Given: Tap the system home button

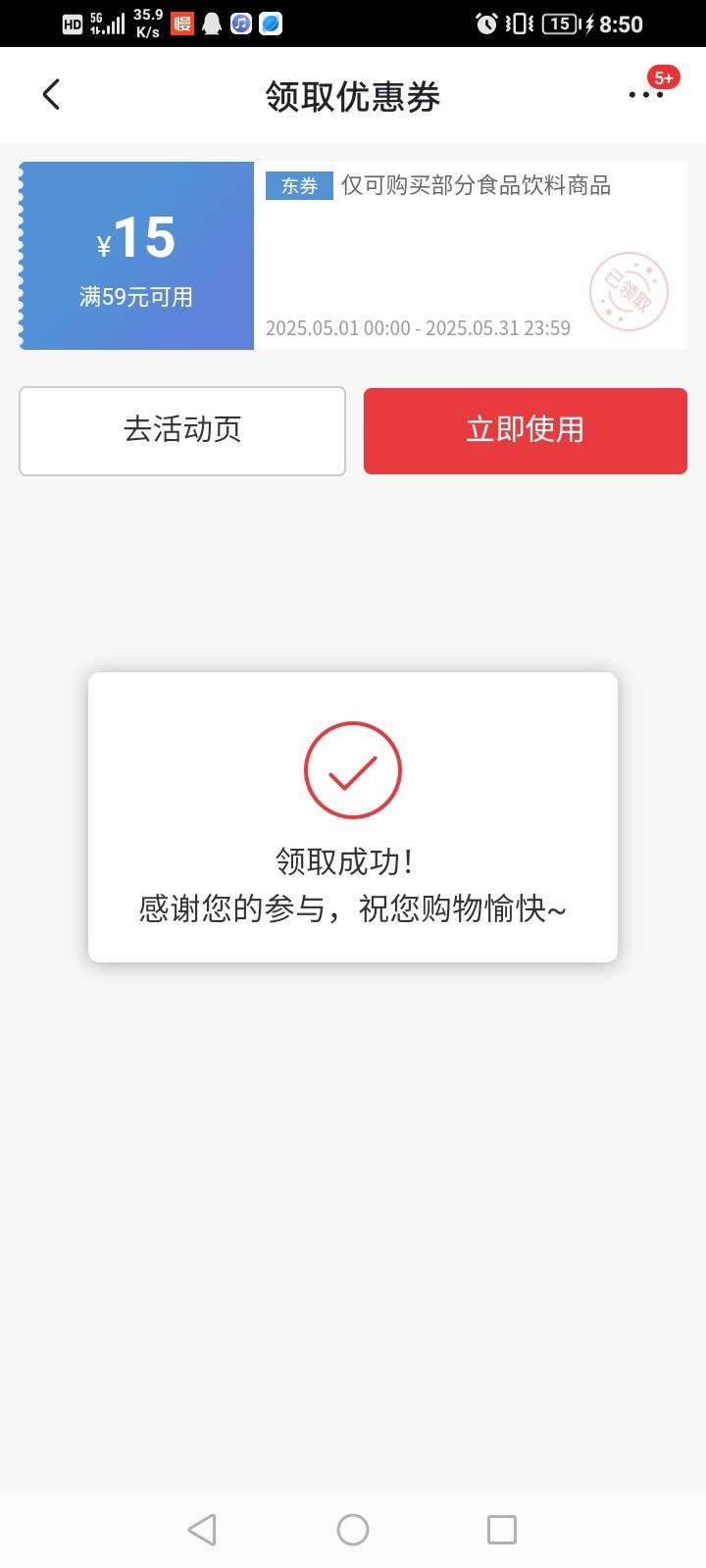Looking at the screenshot, I should pyautogui.click(x=353, y=1529).
